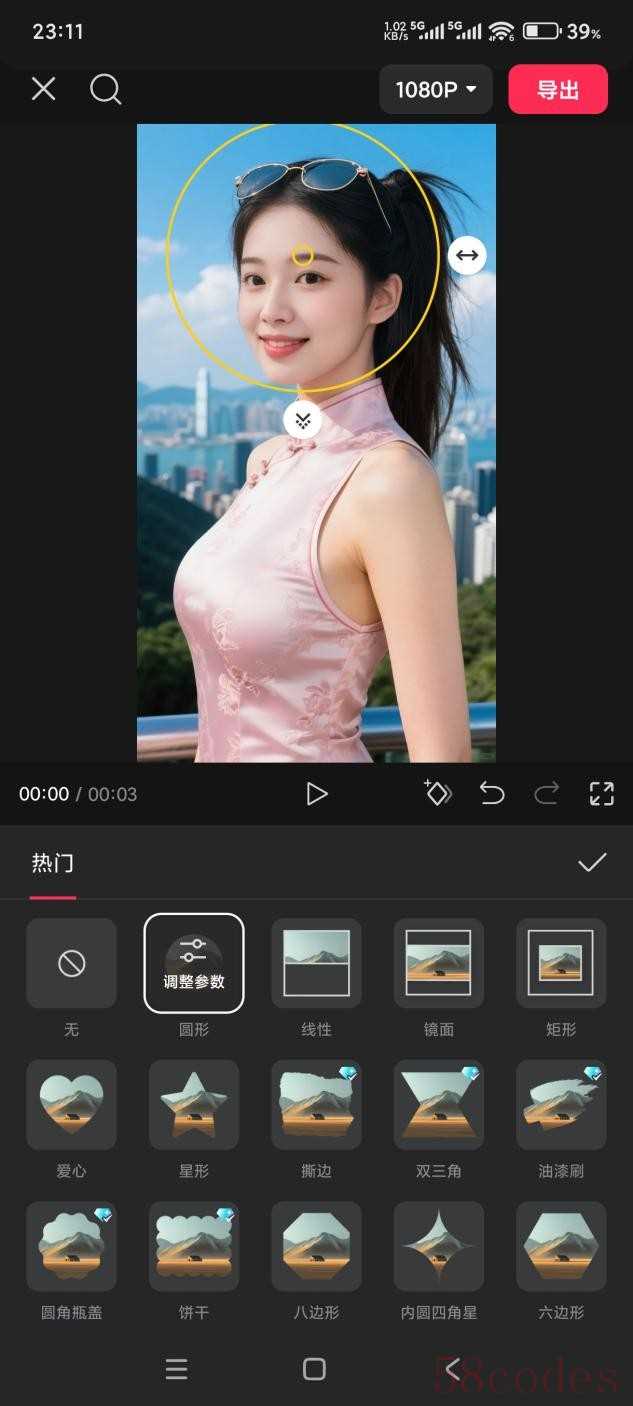Choose the 撕边 torn-edge mask
Screen dimensions: 633x1406
click(x=316, y=1104)
